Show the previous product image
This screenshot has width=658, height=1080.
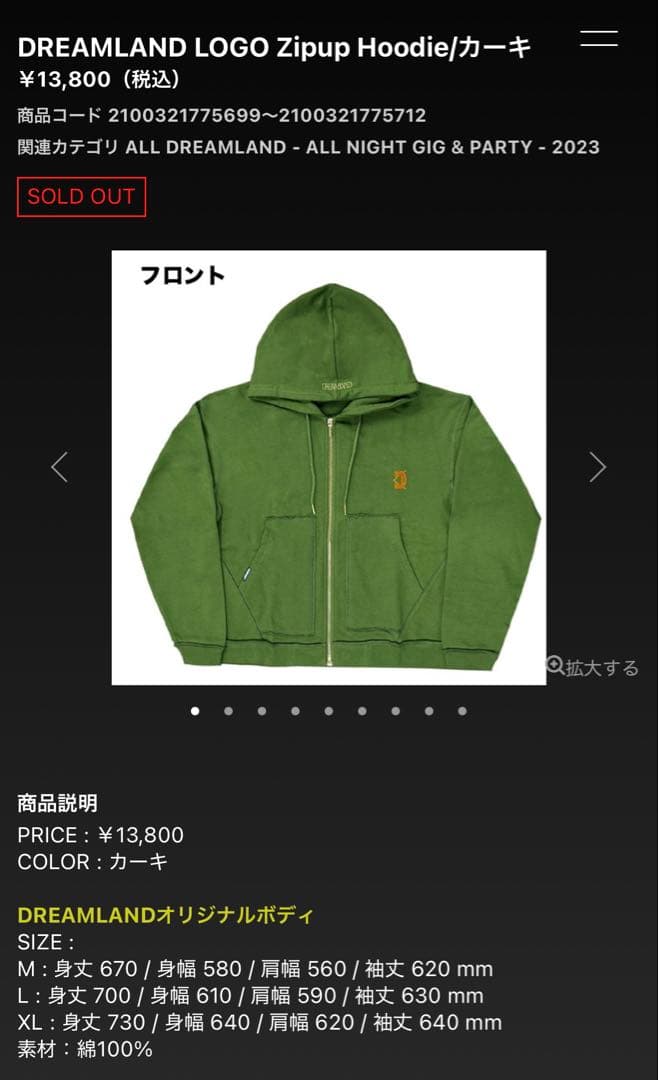point(59,467)
